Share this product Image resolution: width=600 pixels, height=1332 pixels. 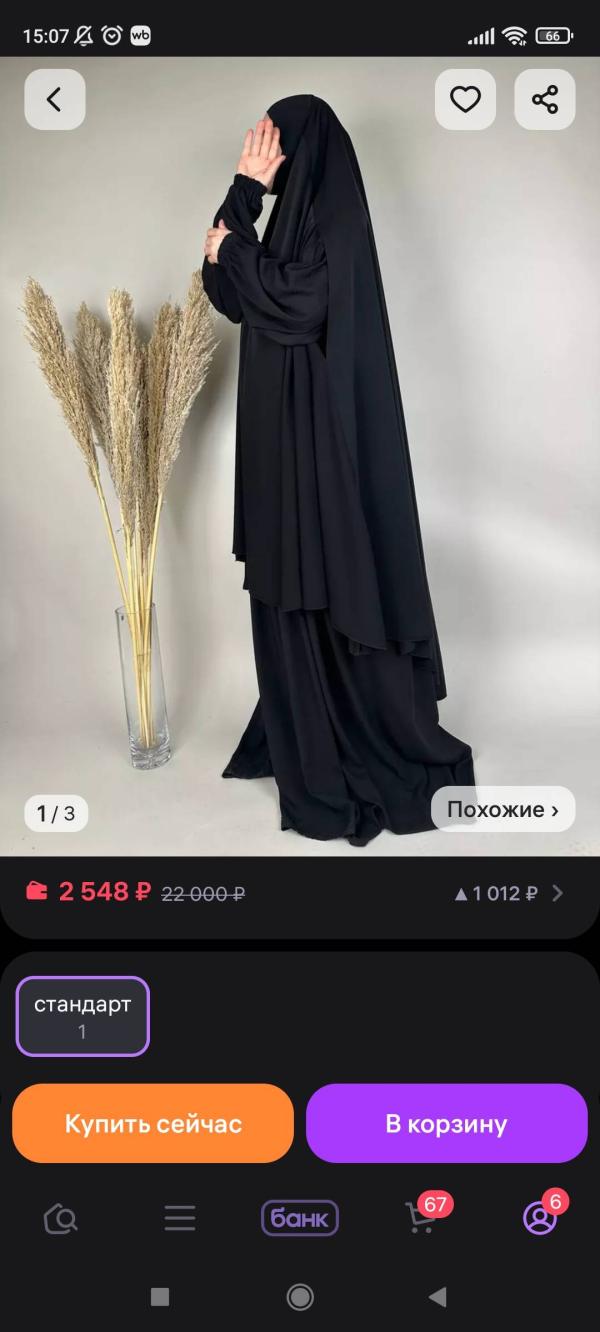click(x=545, y=99)
